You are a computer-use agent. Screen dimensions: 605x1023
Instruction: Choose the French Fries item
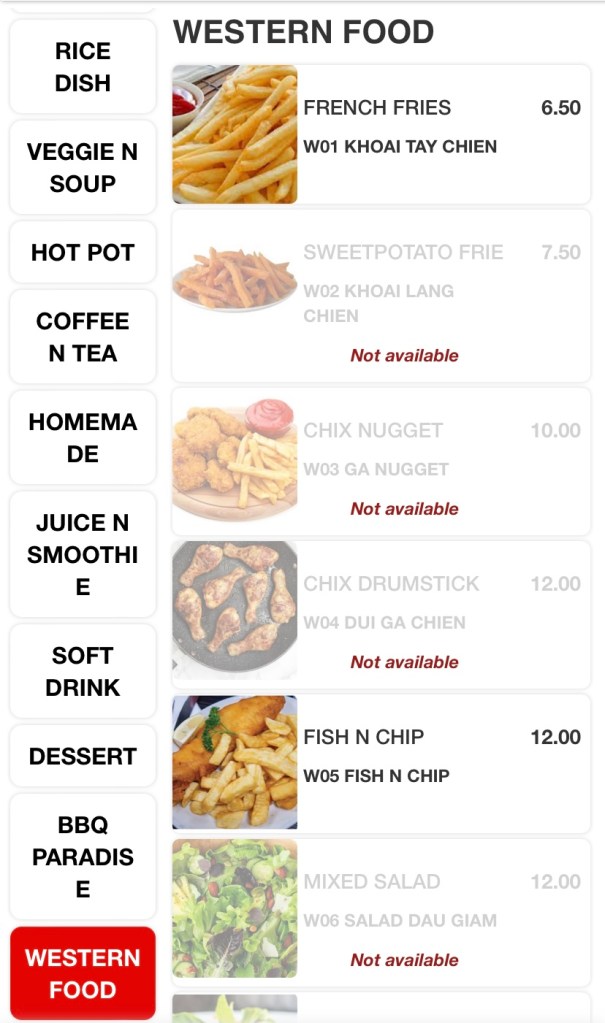[x=381, y=134]
